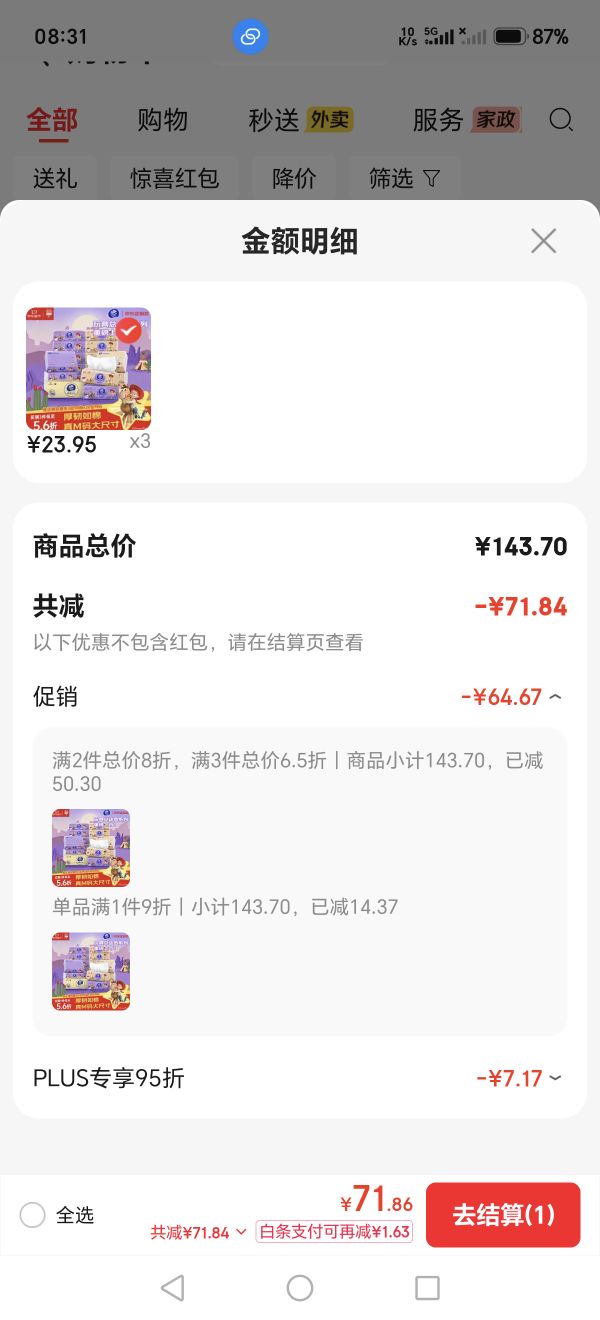
Task: Go back using the system back button
Action: [x=172, y=1287]
